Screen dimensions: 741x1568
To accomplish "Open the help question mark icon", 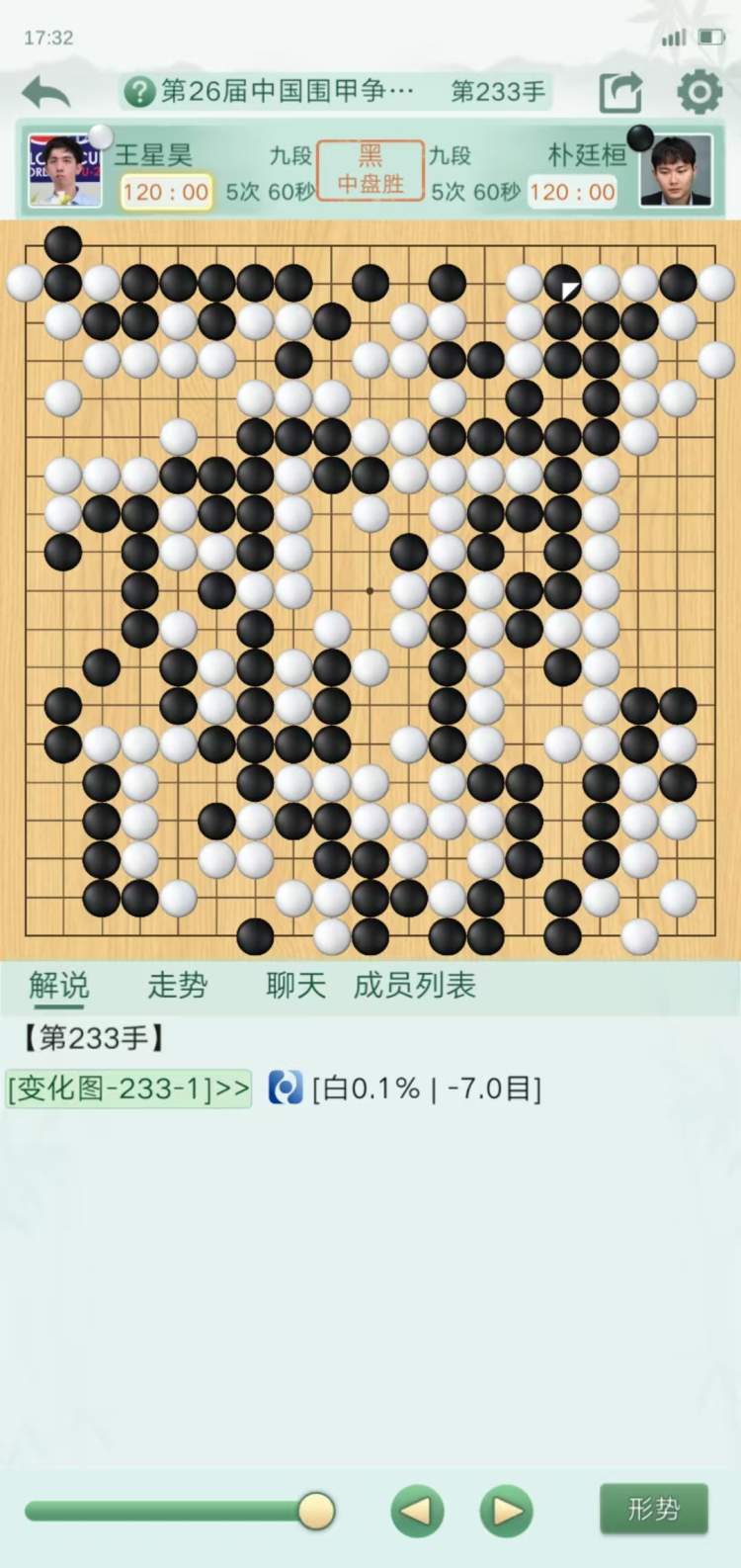I will (139, 92).
